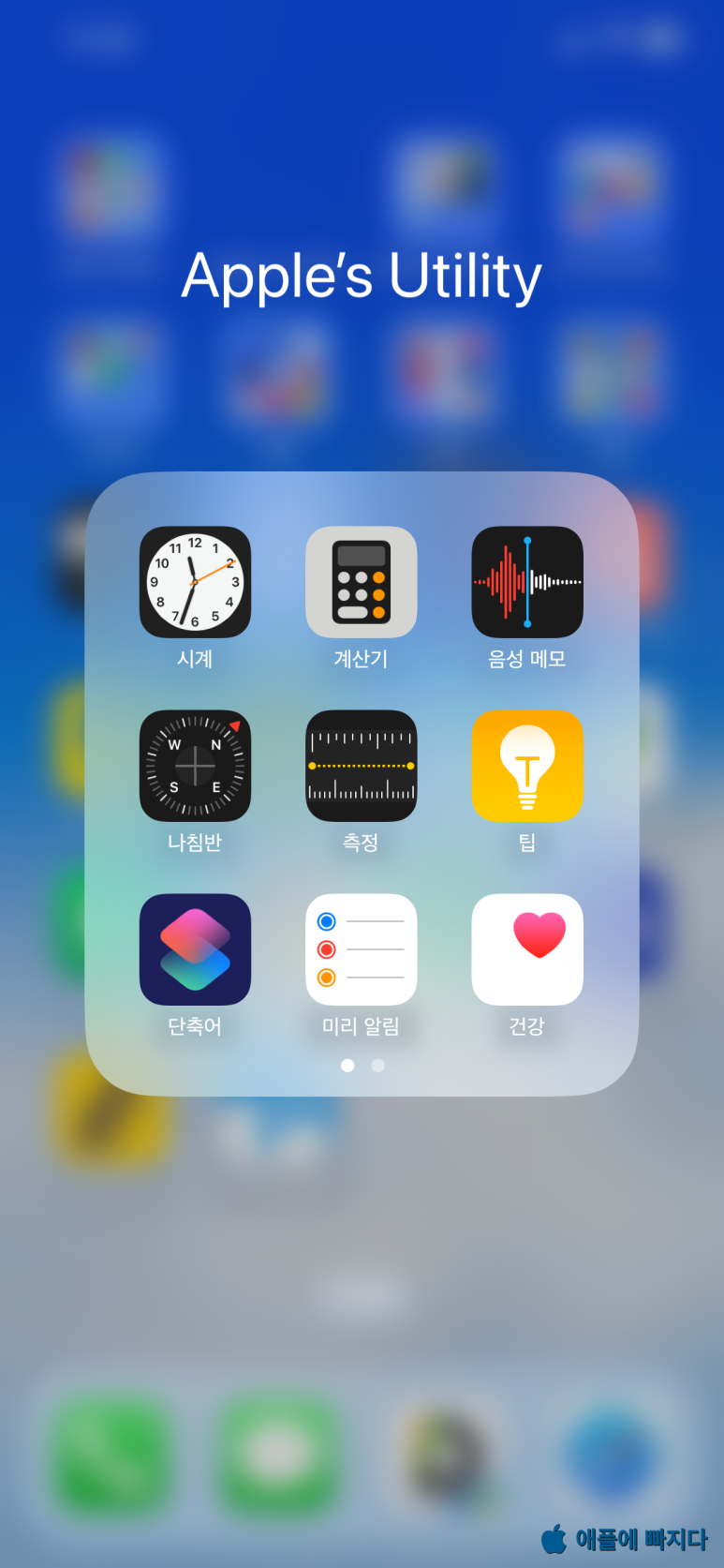Open the 팁 tips app

coord(527,766)
